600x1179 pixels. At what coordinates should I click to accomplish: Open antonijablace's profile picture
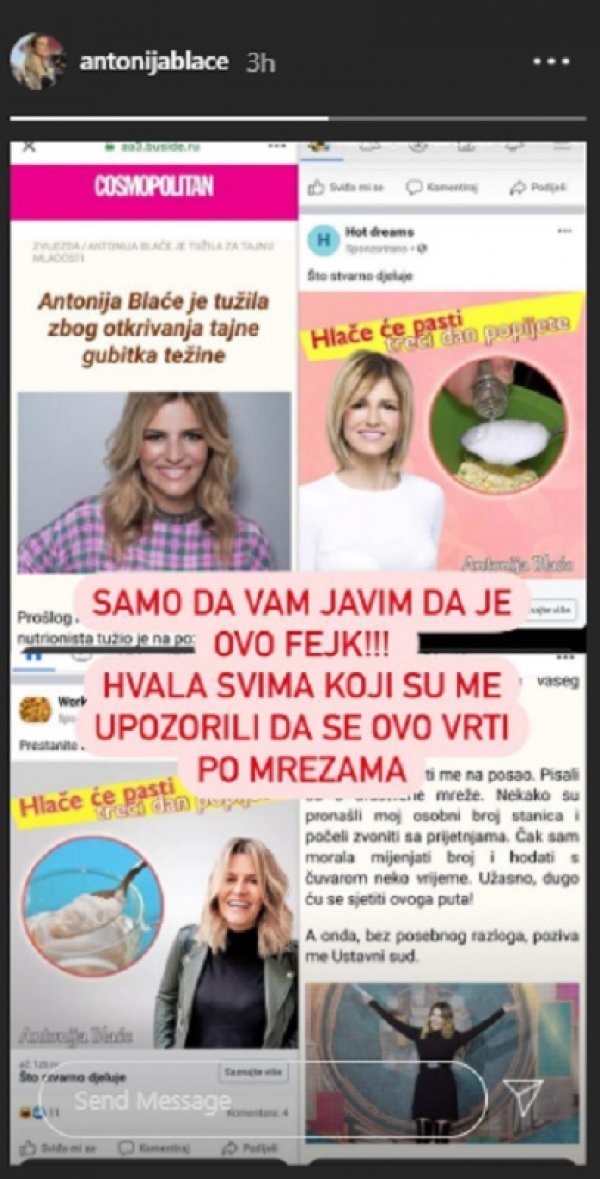pos(37,61)
